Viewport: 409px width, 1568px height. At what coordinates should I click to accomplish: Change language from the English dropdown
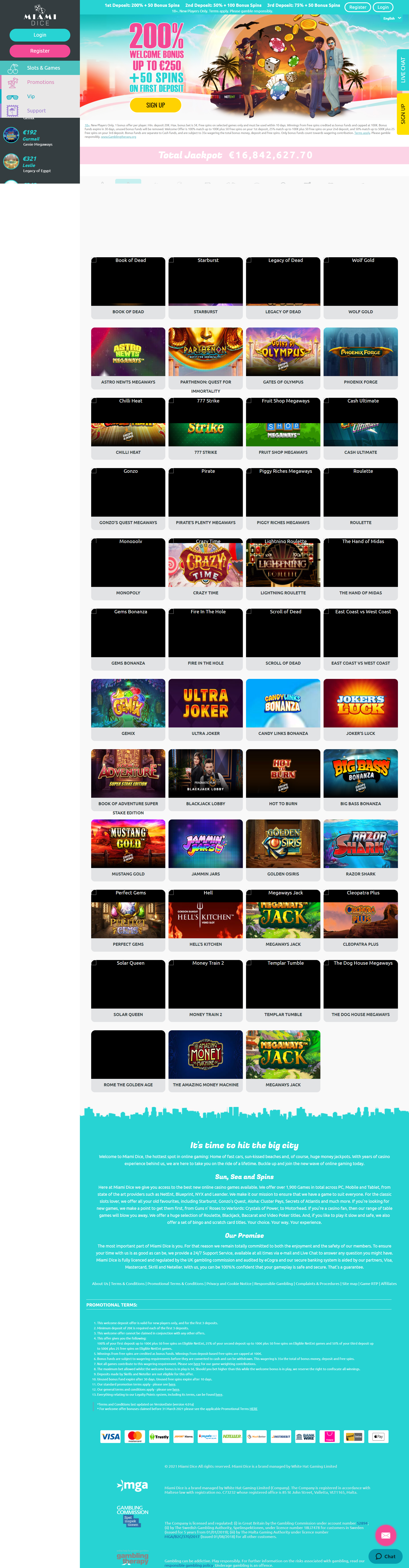tap(391, 18)
